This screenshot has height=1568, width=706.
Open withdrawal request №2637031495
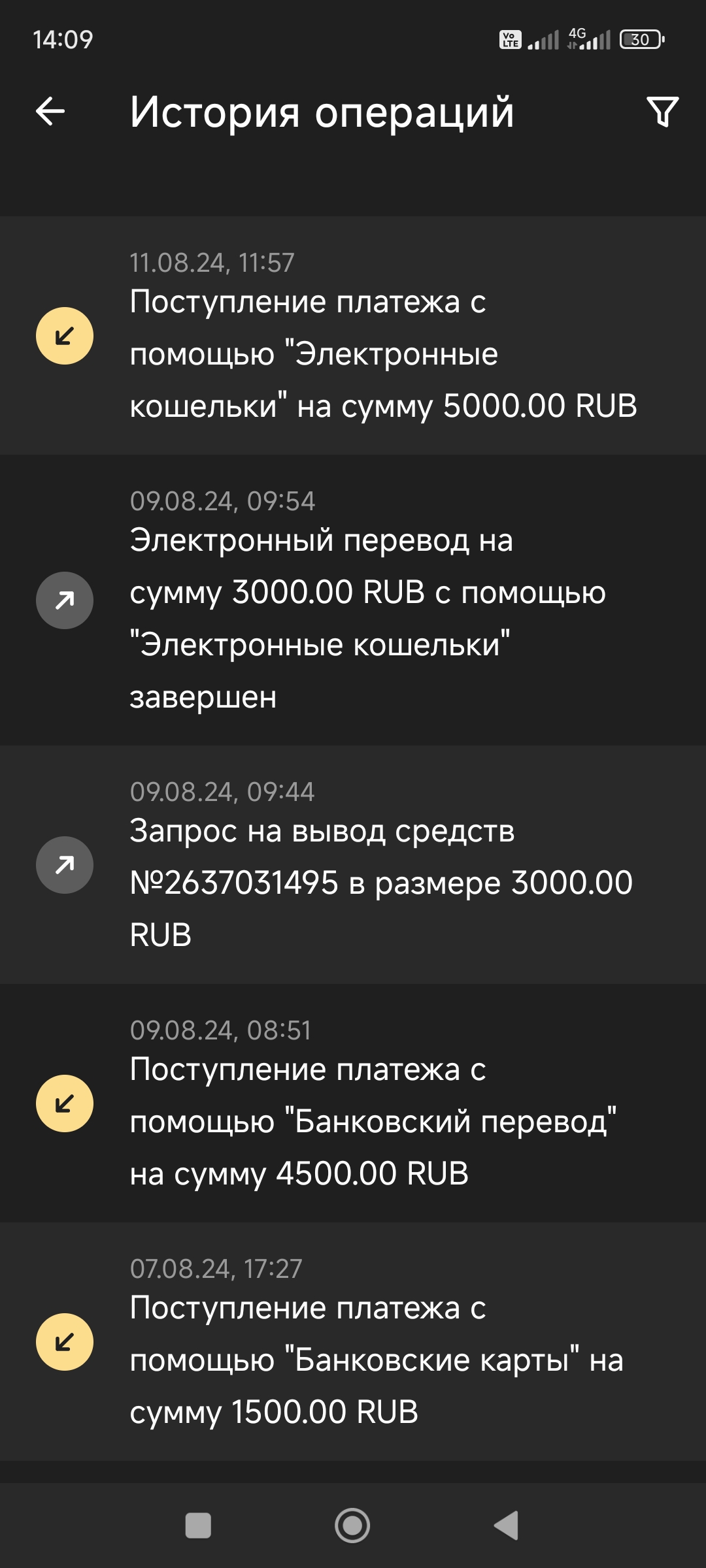pyautogui.click(x=353, y=864)
